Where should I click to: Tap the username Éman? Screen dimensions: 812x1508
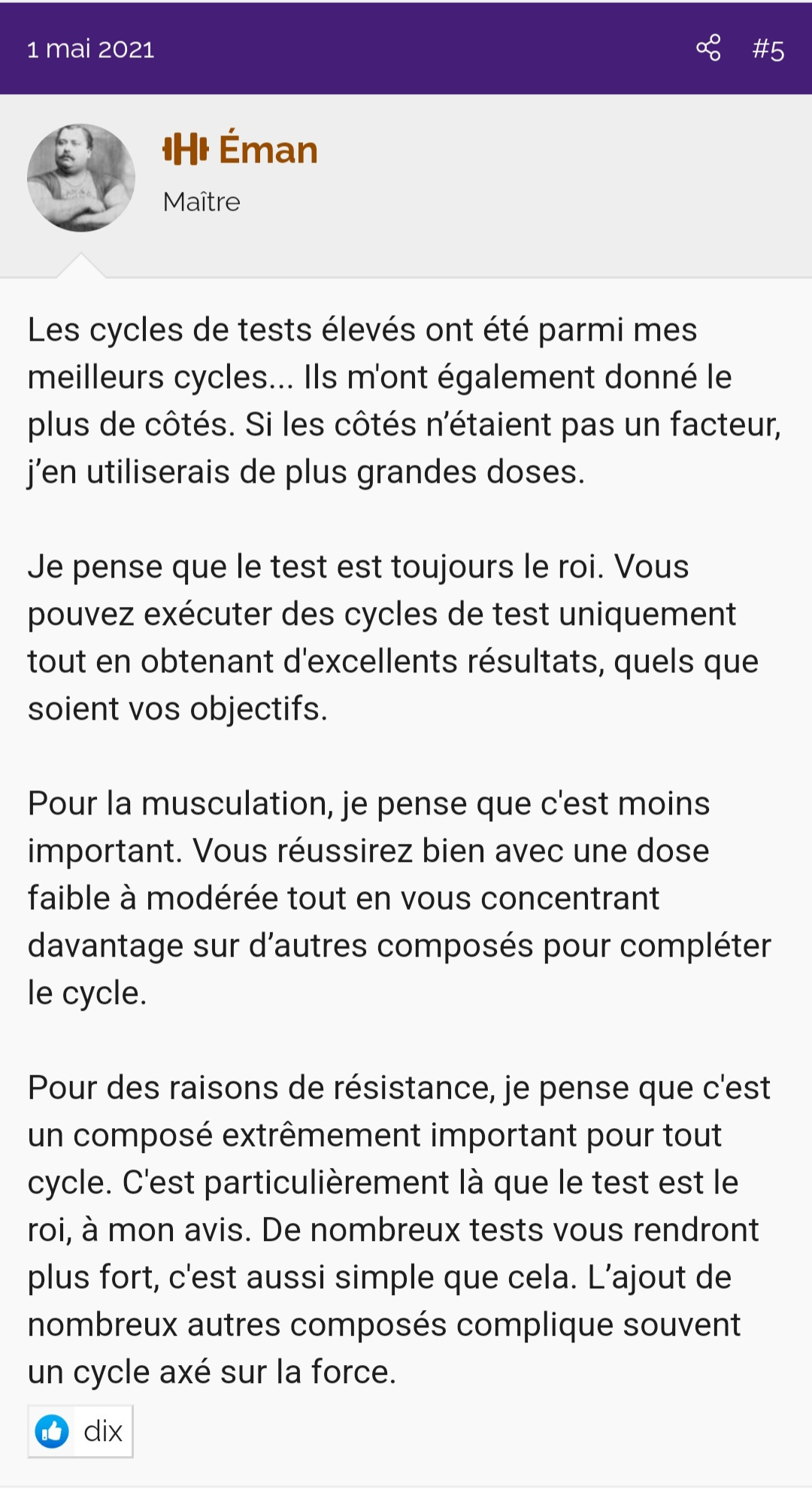[268, 150]
